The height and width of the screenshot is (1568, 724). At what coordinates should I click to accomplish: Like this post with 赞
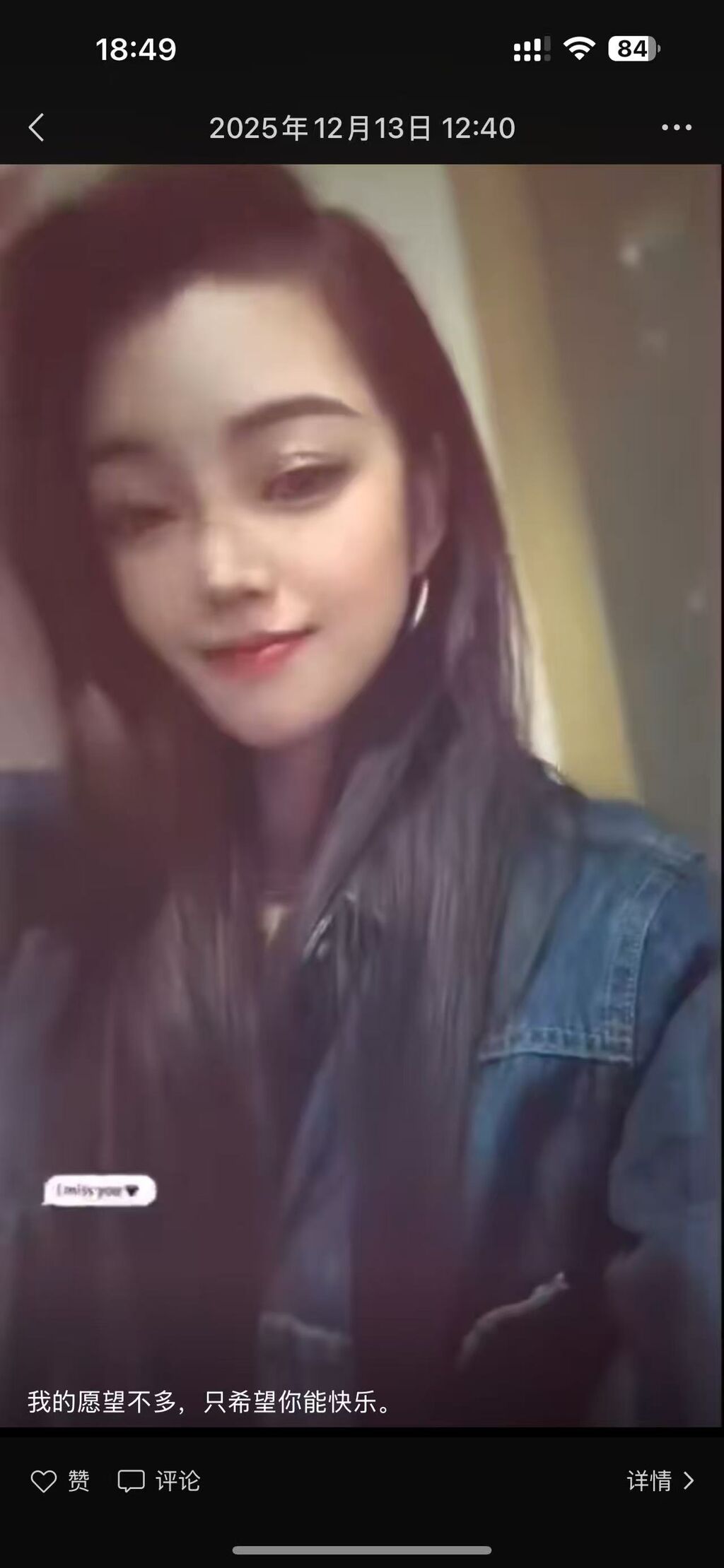click(x=60, y=1480)
